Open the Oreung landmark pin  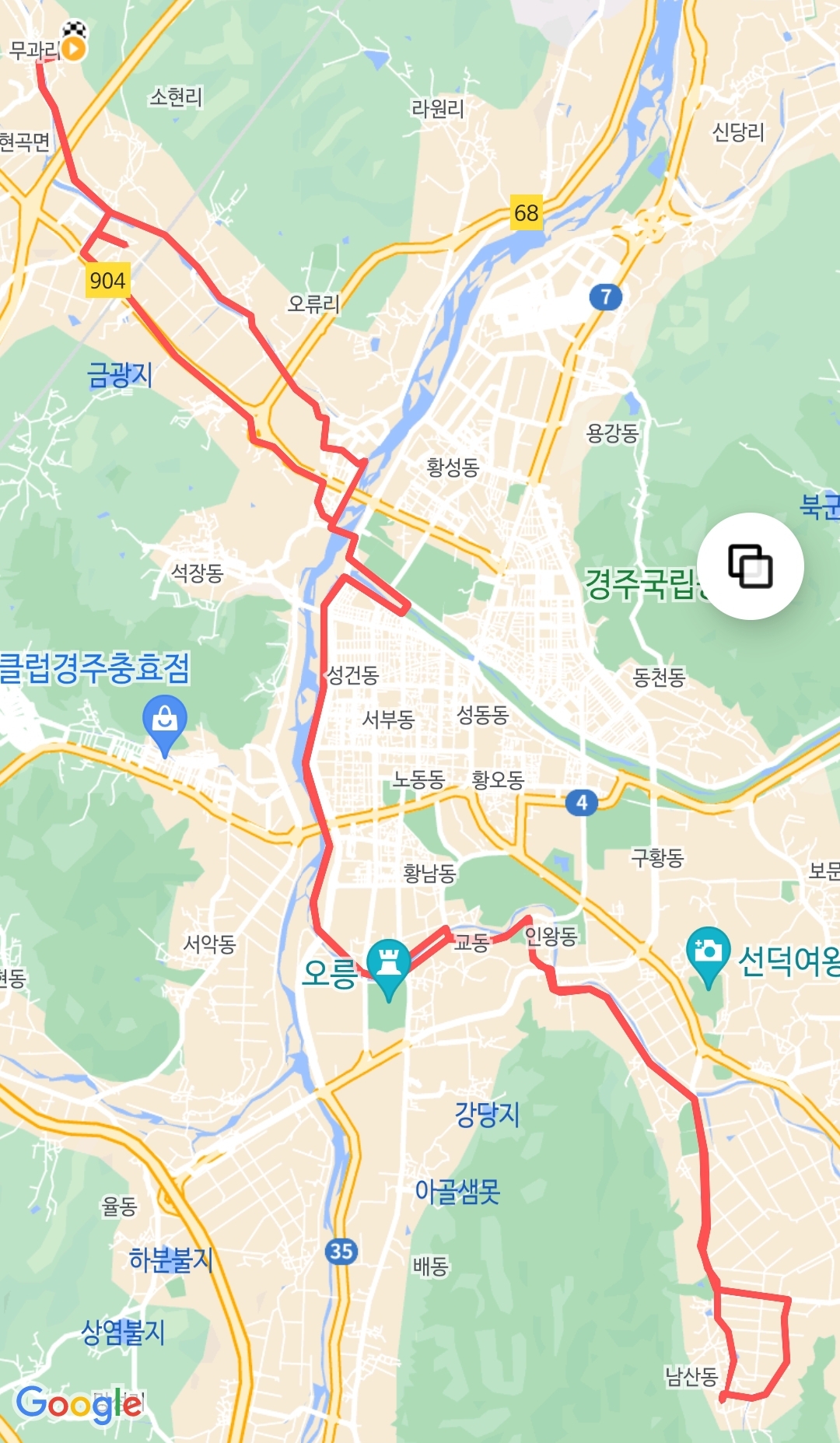pos(388,965)
